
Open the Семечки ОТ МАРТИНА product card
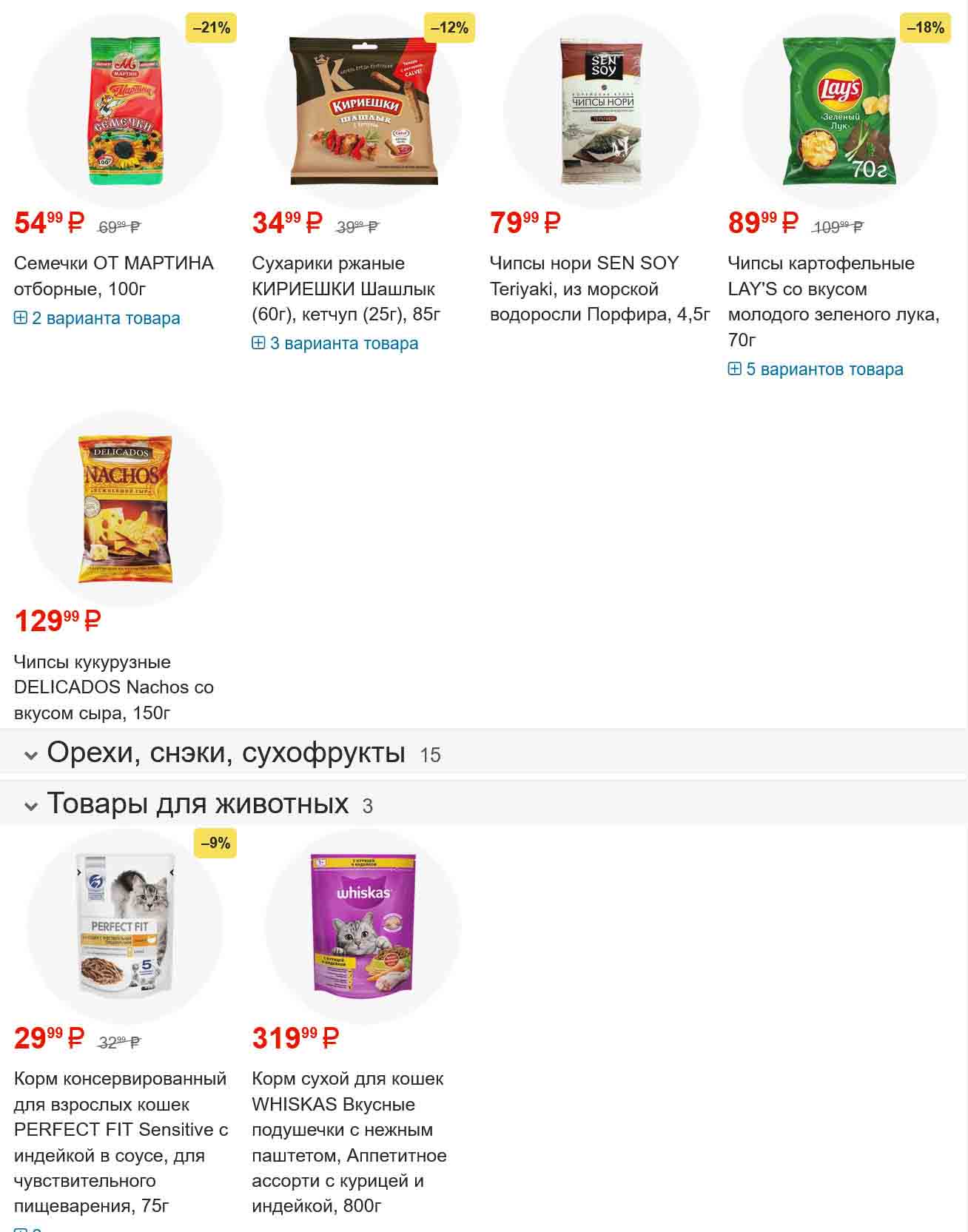coord(113,275)
